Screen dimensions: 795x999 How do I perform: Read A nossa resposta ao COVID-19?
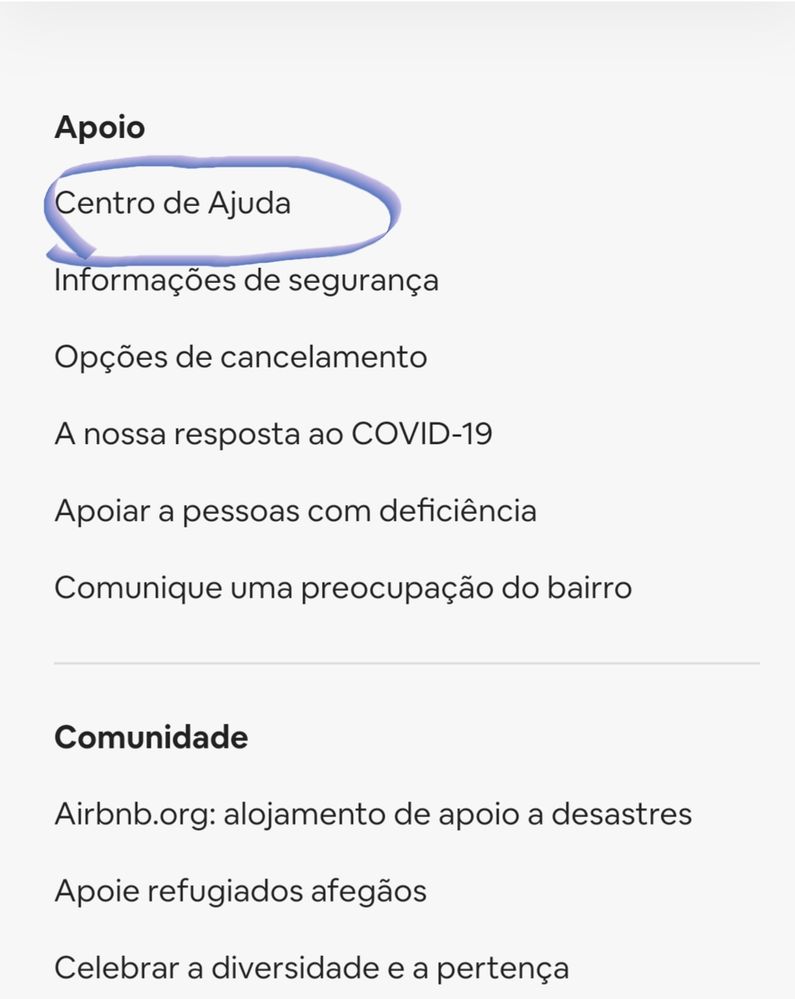click(x=273, y=434)
